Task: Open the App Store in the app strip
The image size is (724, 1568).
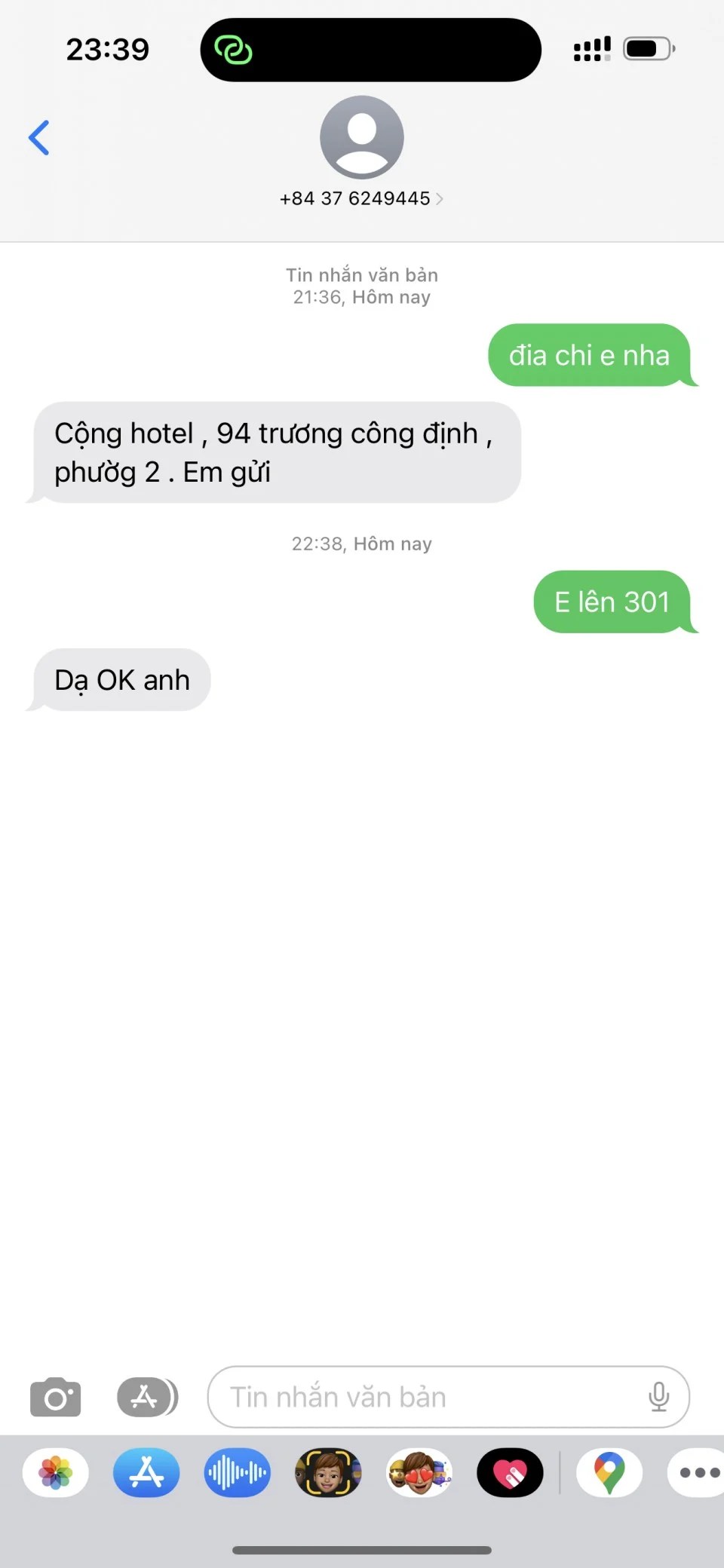Action: coord(146,1472)
